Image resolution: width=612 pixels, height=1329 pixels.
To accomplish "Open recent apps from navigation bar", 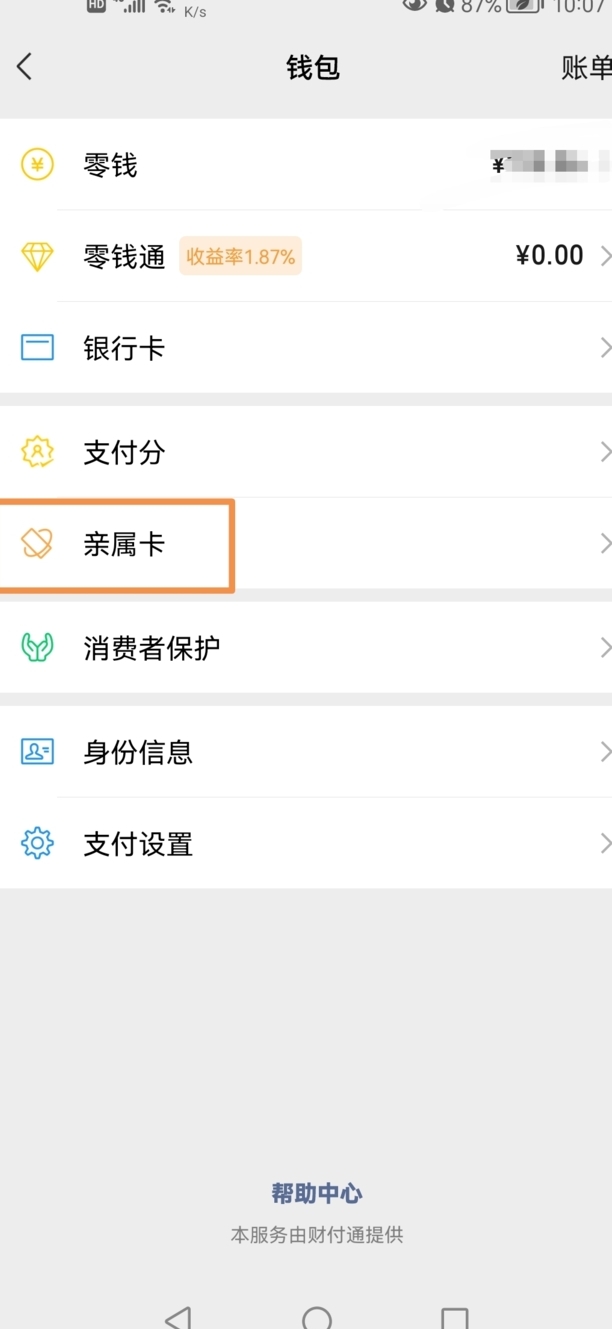I will tap(454, 1316).
